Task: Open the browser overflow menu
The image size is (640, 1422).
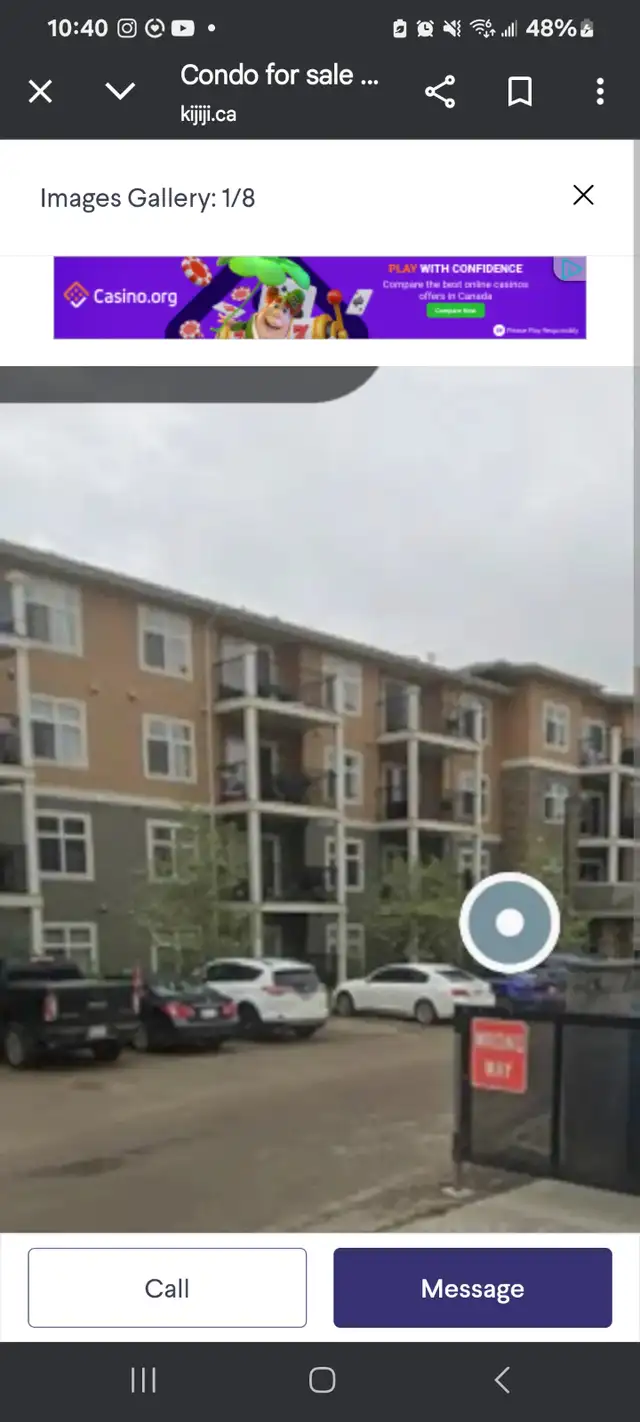Action: pos(600,92)
